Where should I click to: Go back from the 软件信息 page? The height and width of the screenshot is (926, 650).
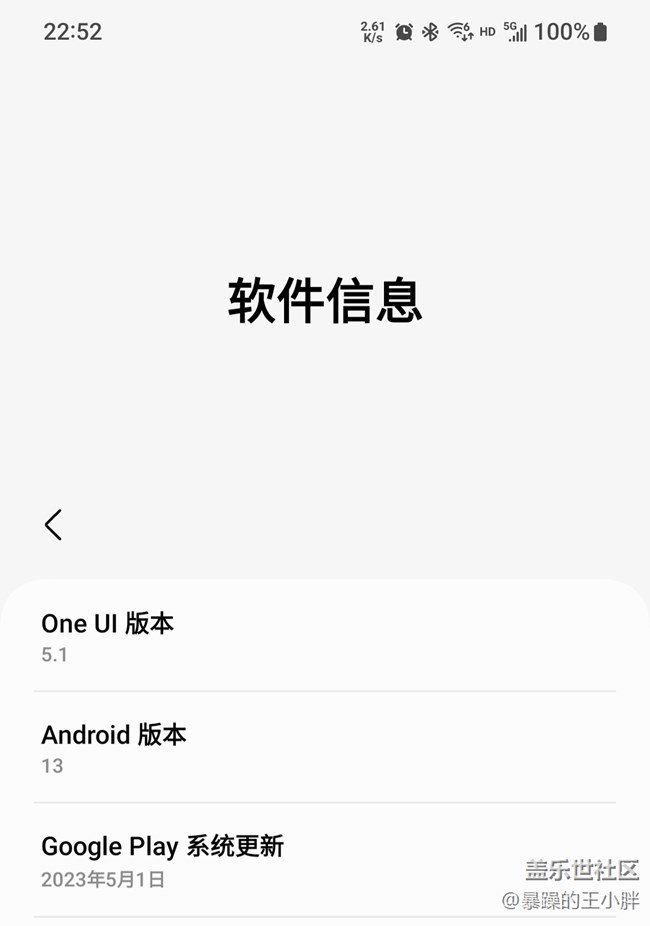click(x=53, y=524)
